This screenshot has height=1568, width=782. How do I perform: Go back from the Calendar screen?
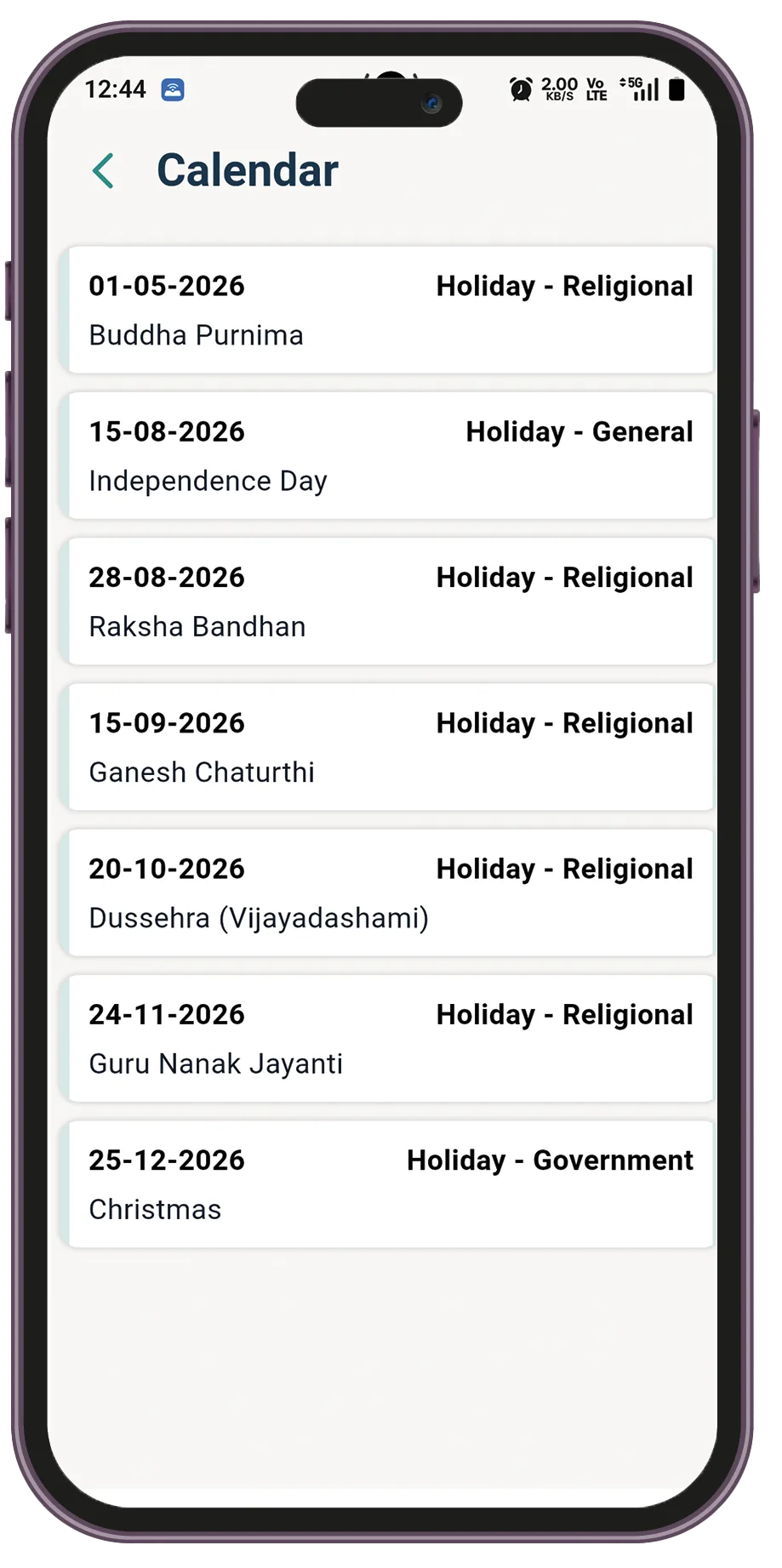[x=103, y=171]
